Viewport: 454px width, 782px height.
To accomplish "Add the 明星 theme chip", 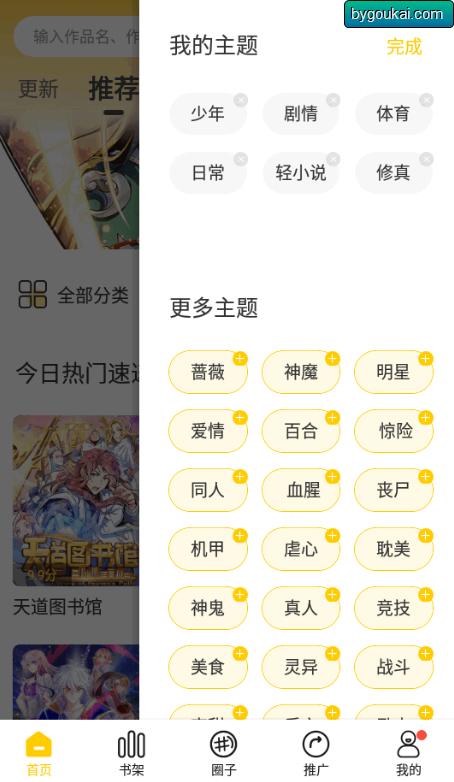I will tap(394, 372).
